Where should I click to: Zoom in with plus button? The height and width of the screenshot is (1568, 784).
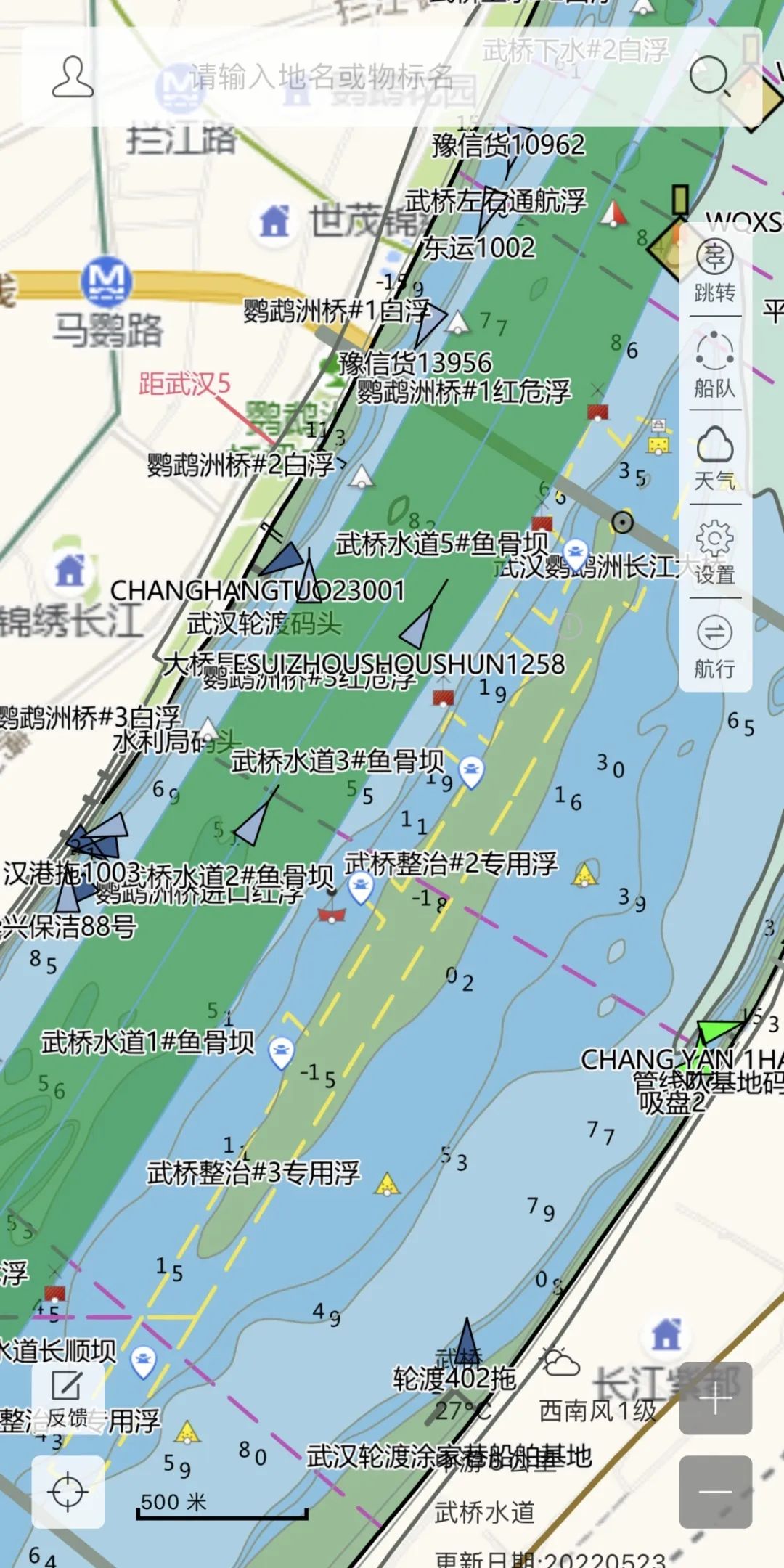click(x=715, y=1398)
